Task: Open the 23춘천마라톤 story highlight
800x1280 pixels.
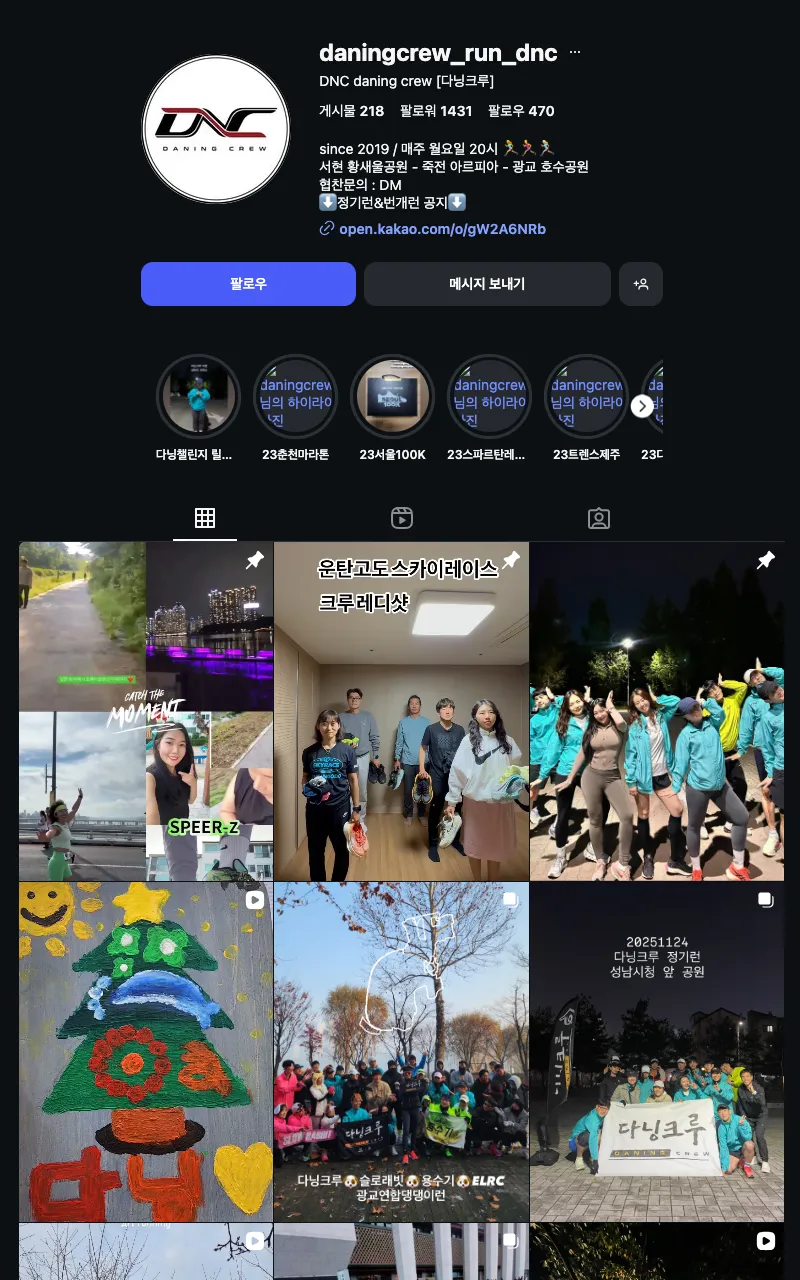Action: pos(295,396)
